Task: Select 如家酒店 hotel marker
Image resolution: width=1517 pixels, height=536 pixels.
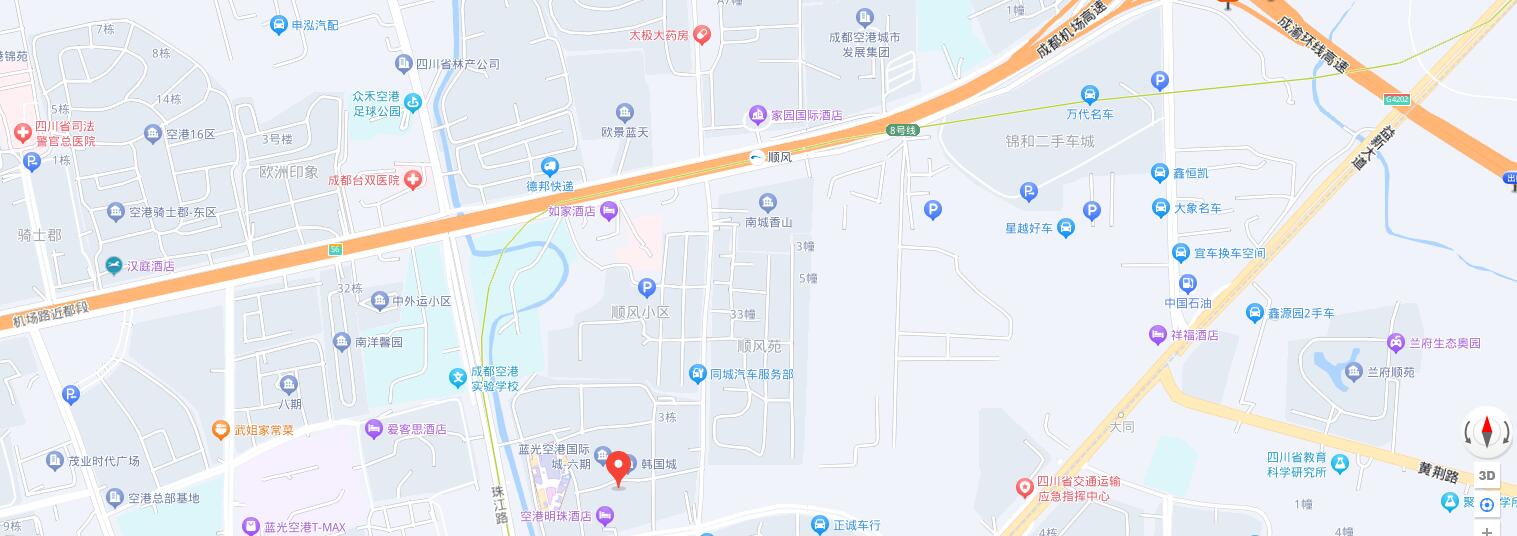Action: tap(609, 211)
